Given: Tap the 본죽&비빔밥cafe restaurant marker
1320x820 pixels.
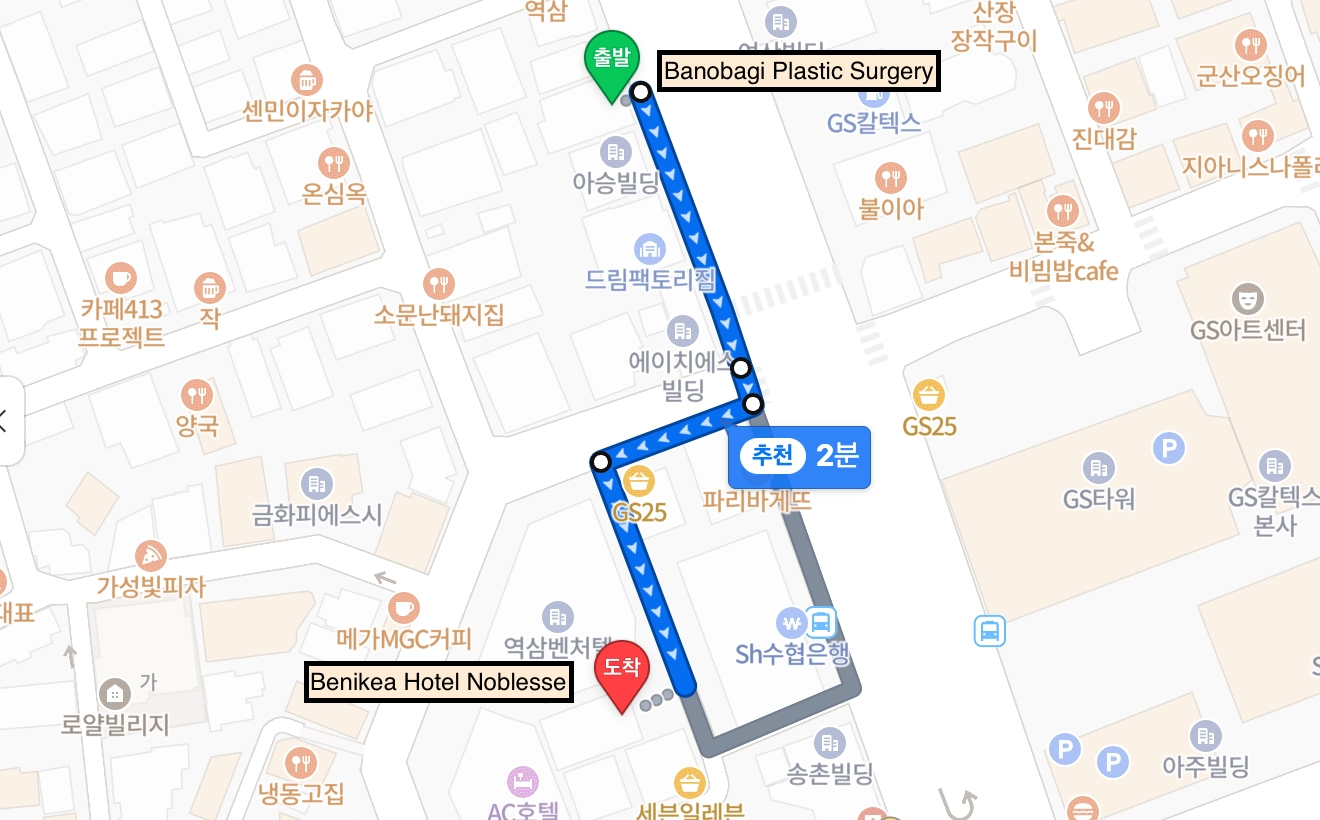Looking at the screenshot, I should click(1062, 211).
